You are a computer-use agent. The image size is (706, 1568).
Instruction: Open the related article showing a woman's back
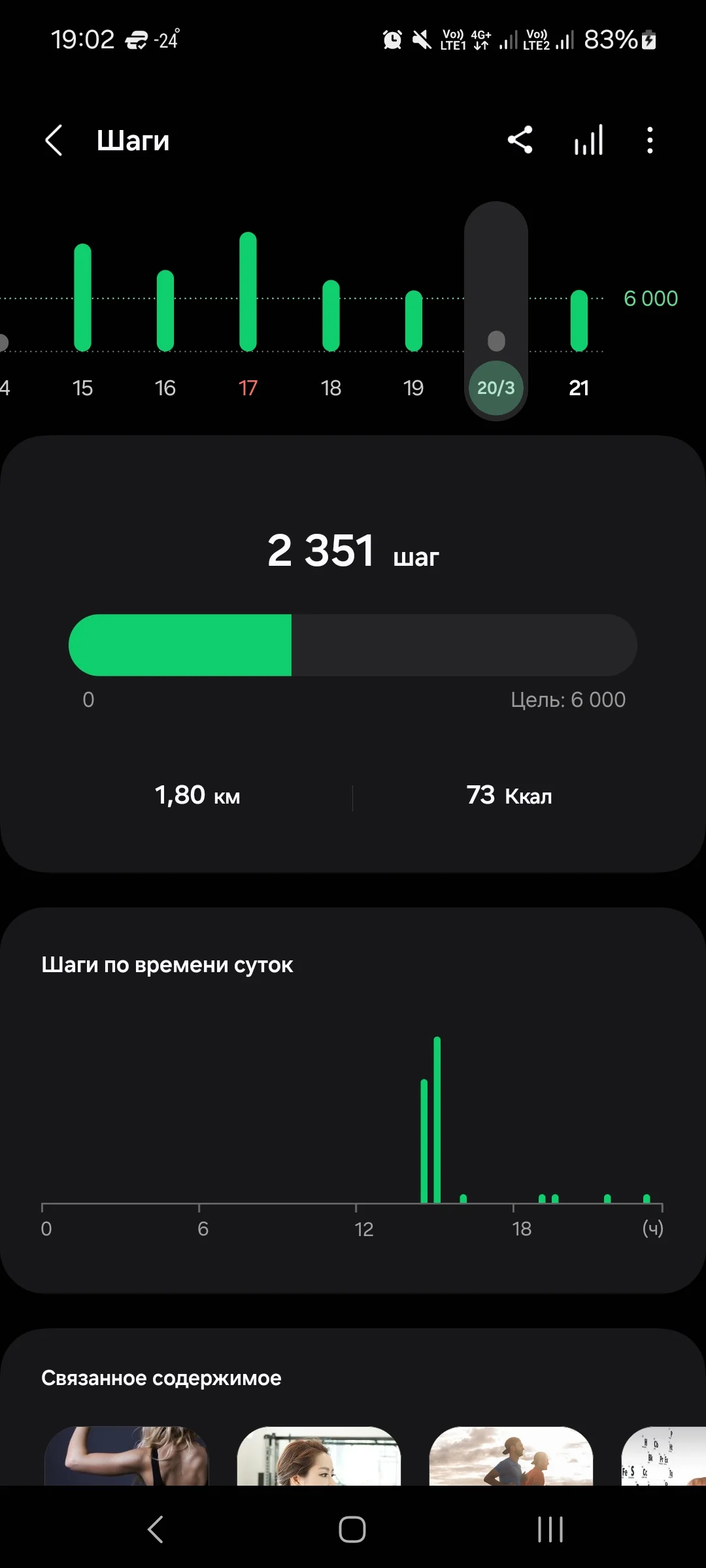pos(126,1457)
